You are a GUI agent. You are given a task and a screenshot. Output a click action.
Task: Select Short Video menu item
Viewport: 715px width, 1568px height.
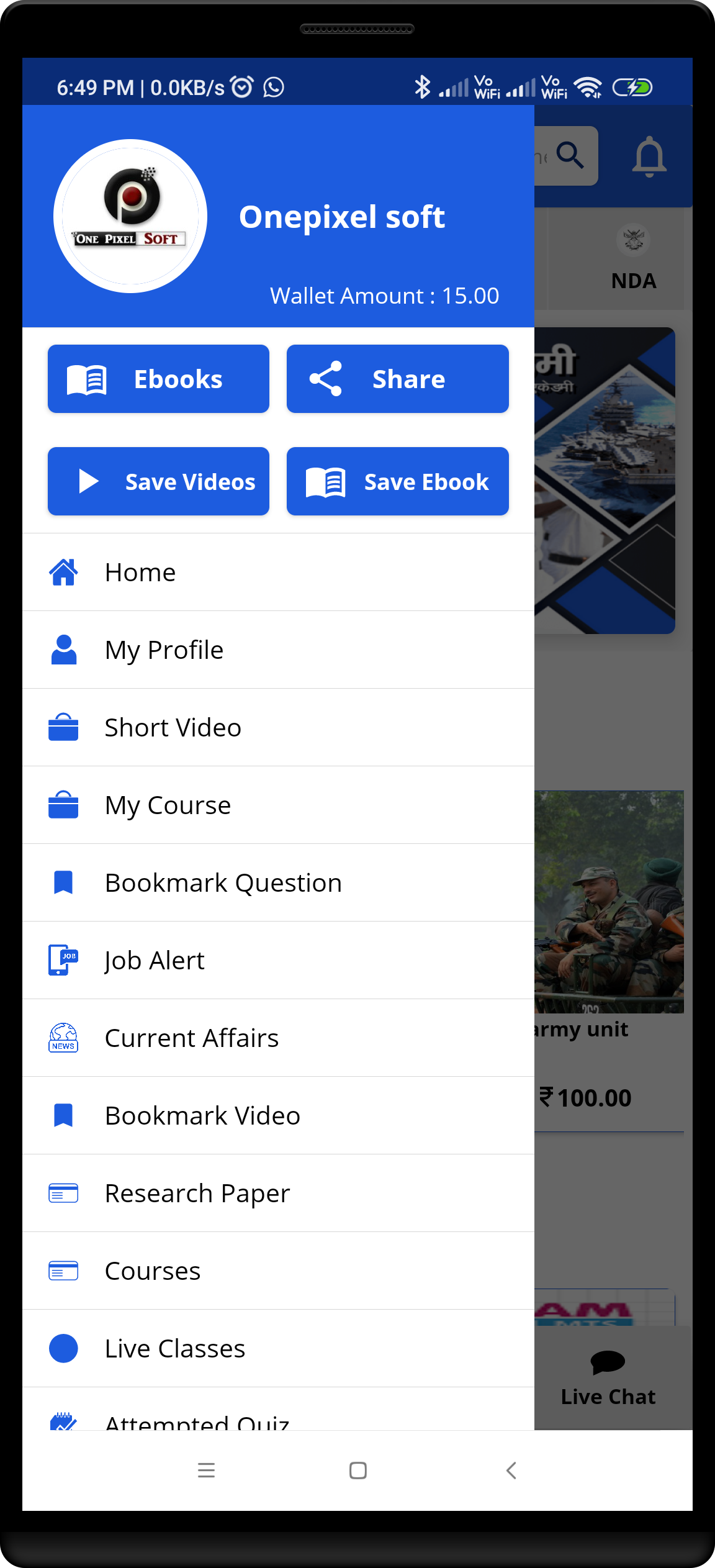pyautogui.click(x=278, y=727)
